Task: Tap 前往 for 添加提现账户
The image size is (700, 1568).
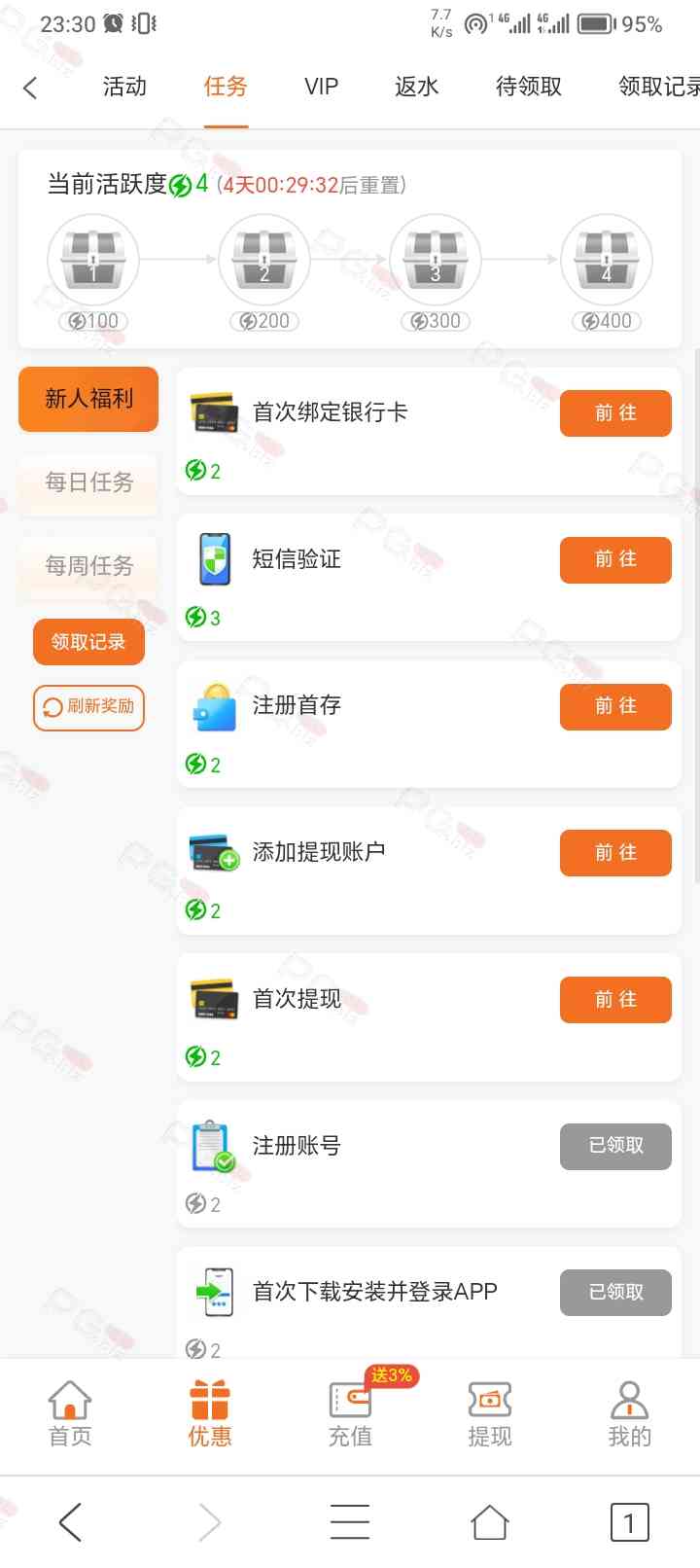Action: [615, 853]
